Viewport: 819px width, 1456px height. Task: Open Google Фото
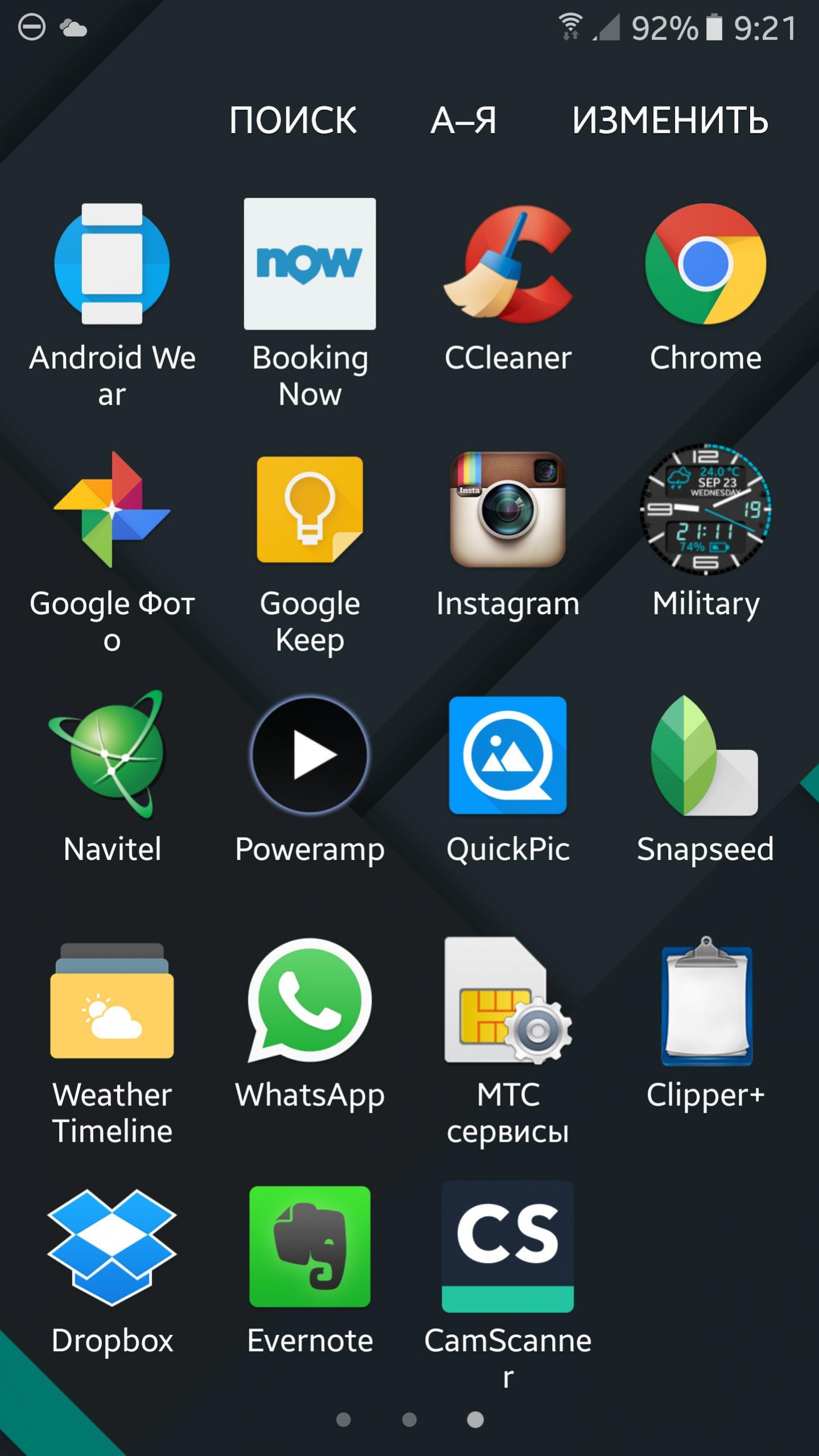[112, 509]
